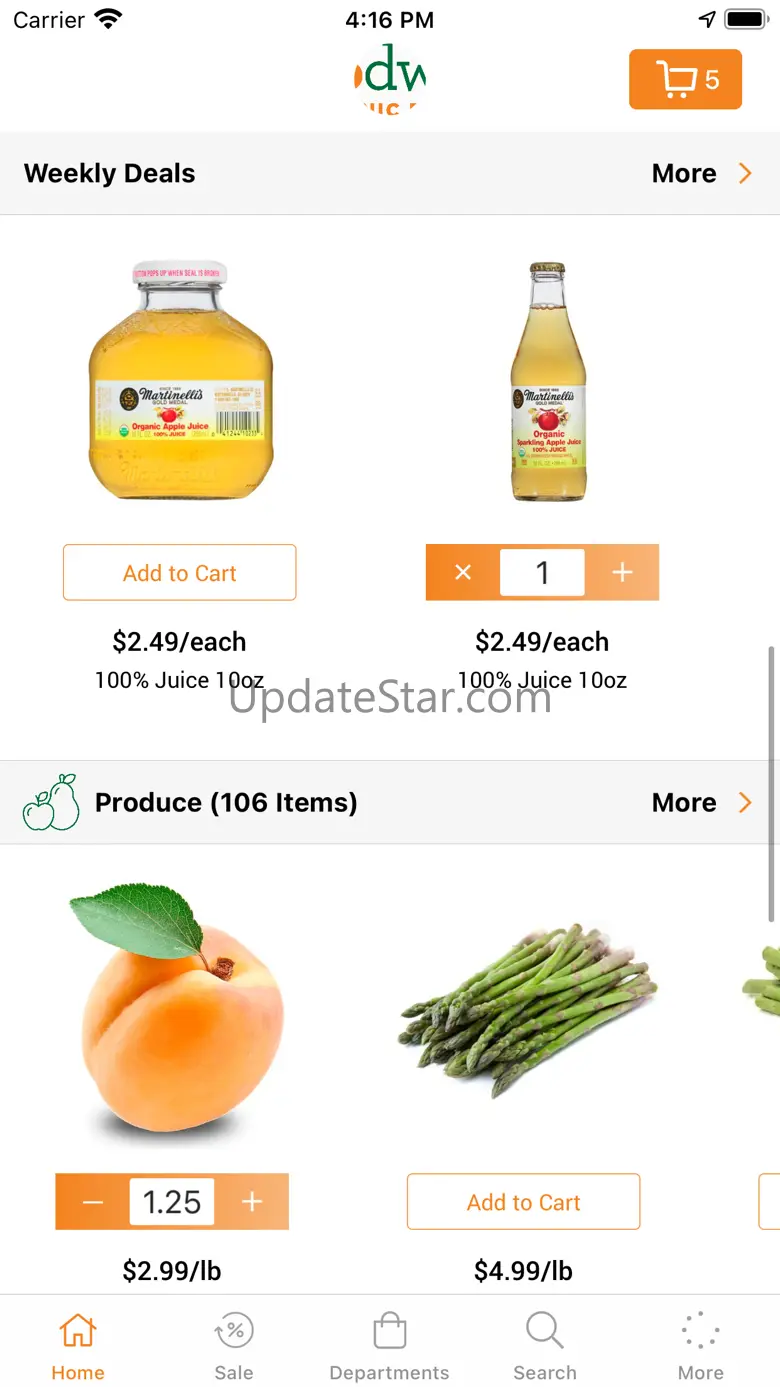Edit the apricot weight quantity field
The image size is (780, 1387).
pos(172,1202)
